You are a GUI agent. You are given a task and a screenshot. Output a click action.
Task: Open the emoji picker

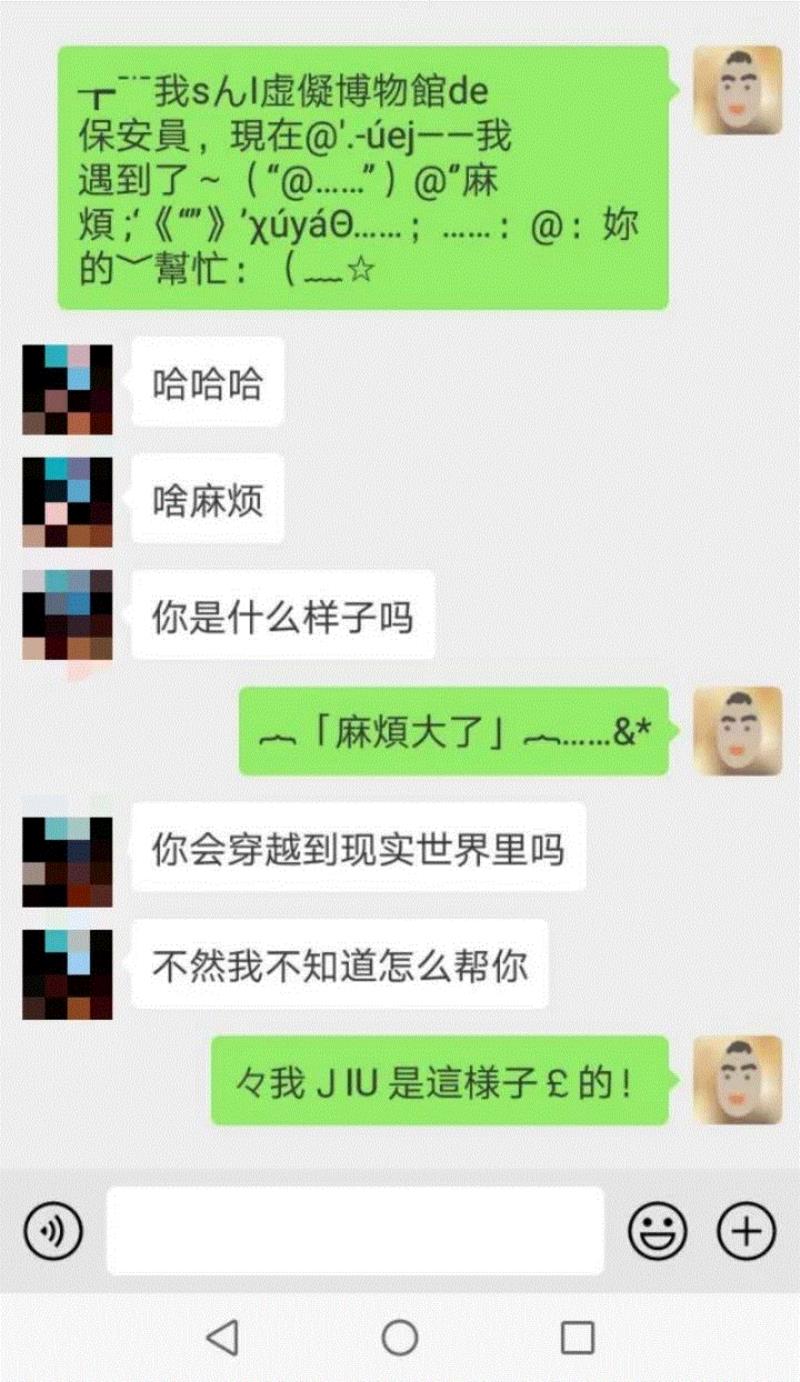pyautogui.click(x=657, y=1229)
